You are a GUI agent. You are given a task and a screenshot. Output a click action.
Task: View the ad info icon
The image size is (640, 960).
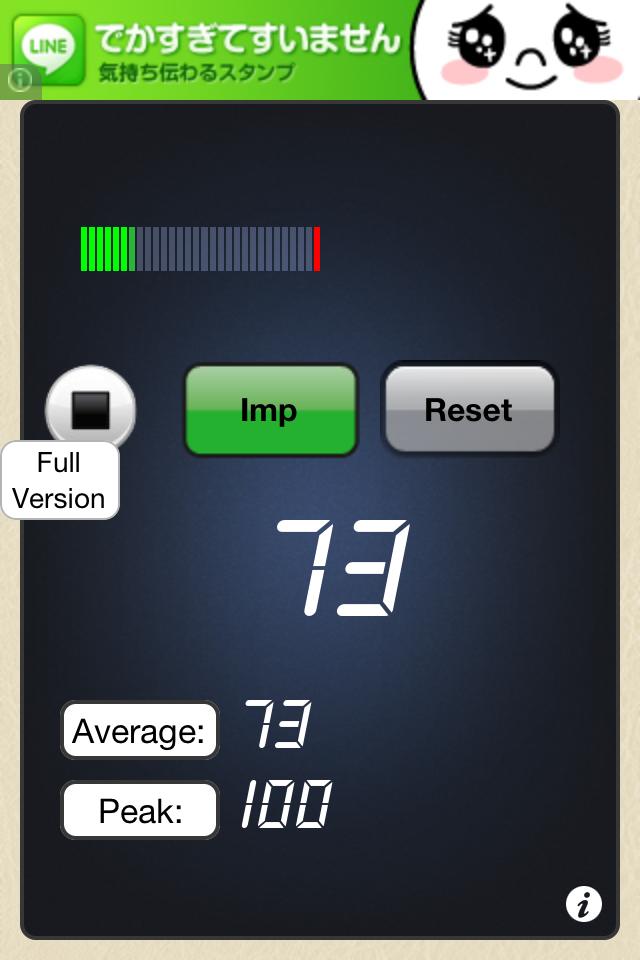tap(19, 80)
